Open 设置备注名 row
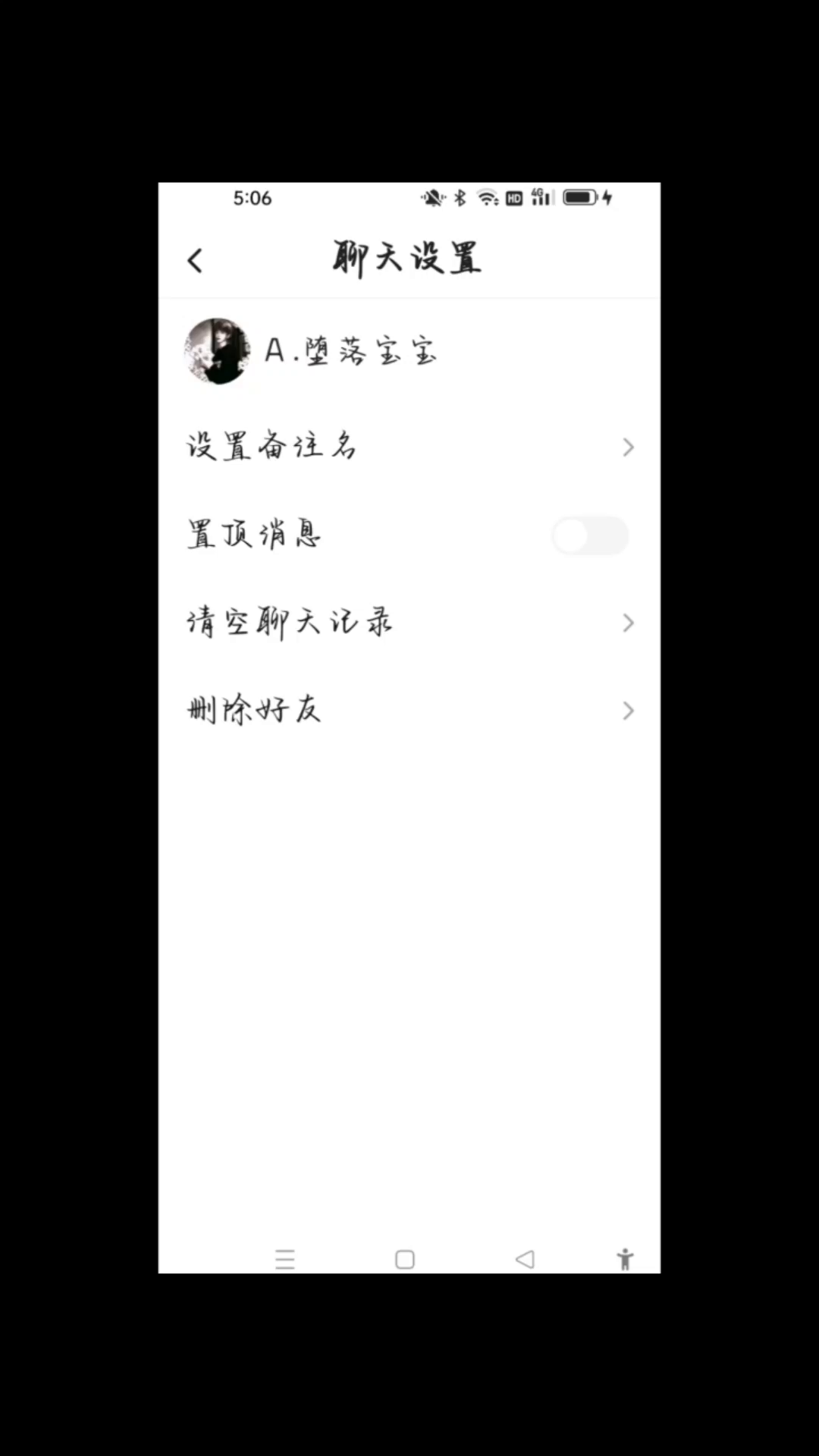Viewport: 819px width, 1456px height. click(409, 447)
